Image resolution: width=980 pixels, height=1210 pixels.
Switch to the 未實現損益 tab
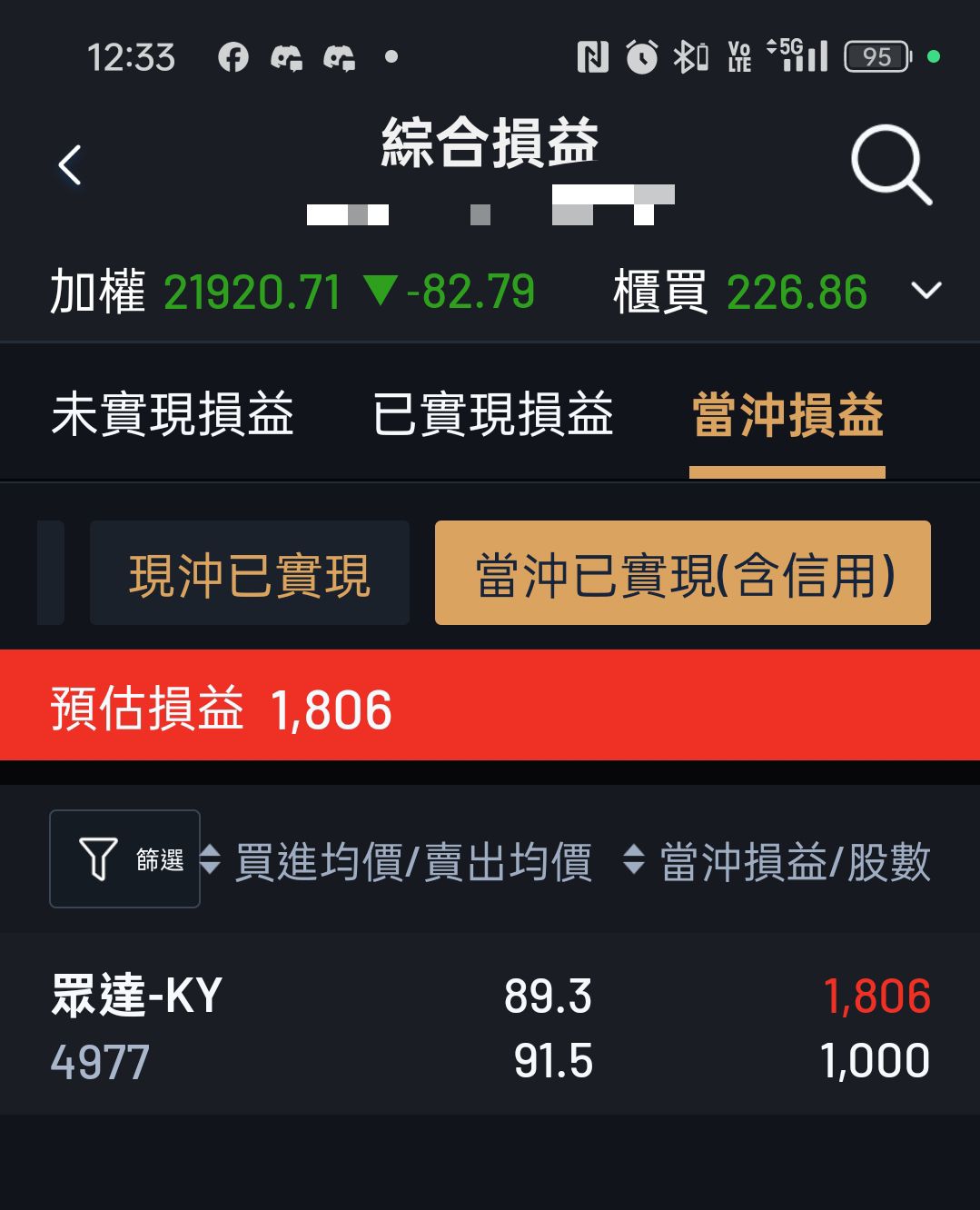173,415
